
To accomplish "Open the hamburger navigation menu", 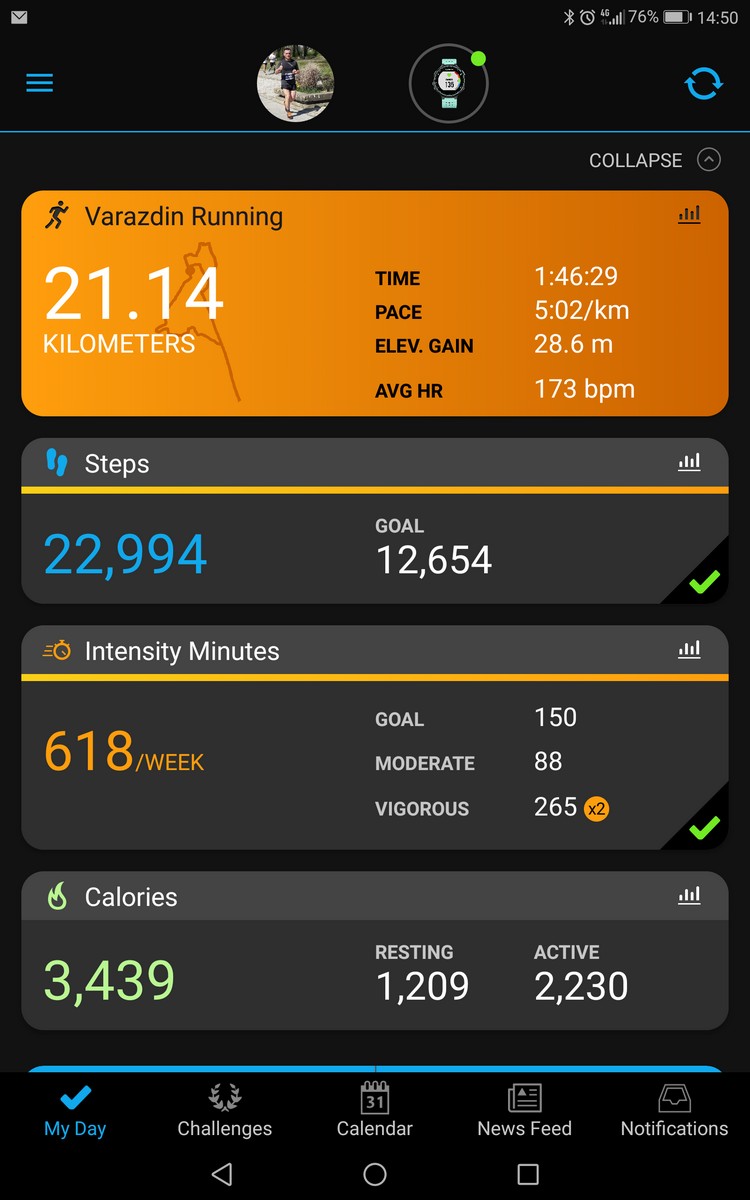I will [39, 83].
